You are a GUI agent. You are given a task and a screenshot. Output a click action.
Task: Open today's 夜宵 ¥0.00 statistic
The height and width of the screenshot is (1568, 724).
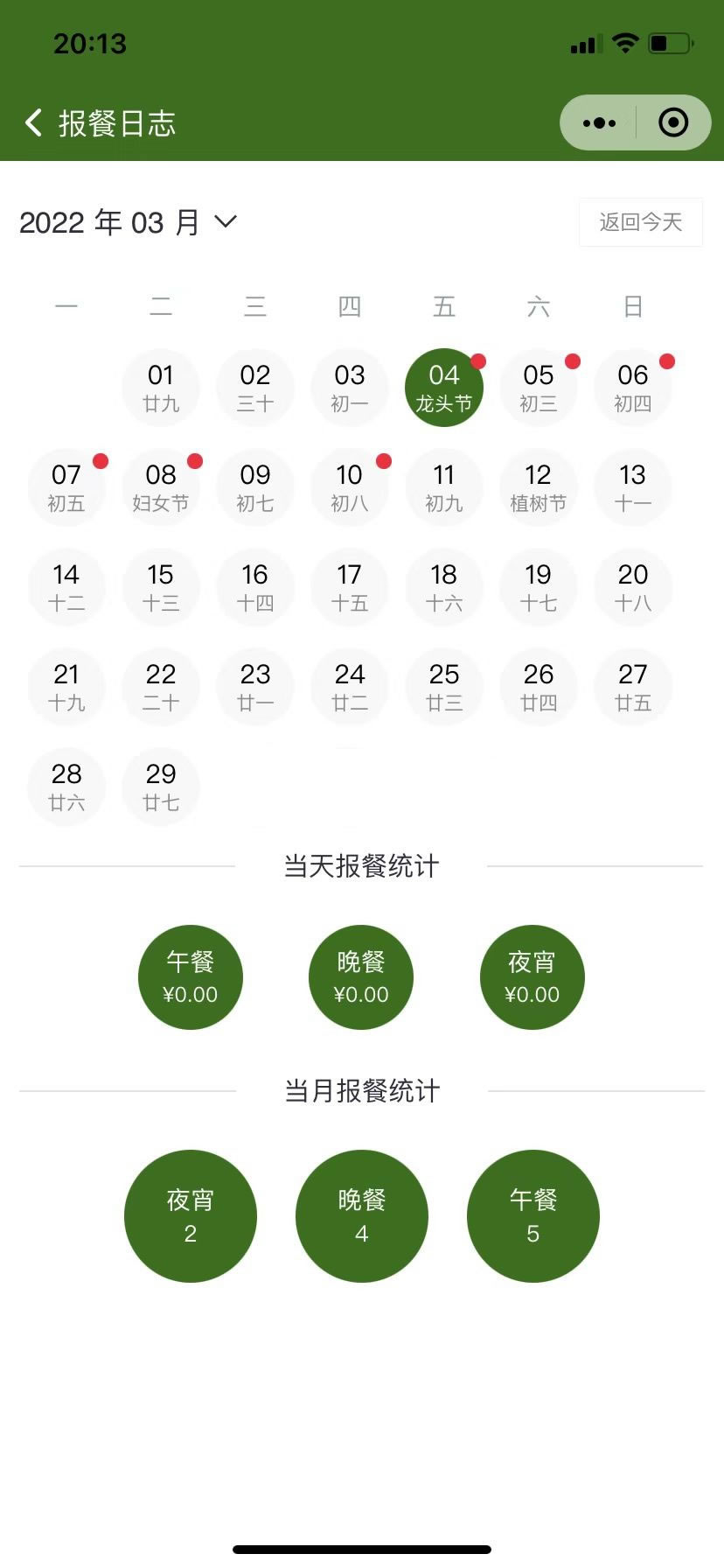click(x=532, y=977)
